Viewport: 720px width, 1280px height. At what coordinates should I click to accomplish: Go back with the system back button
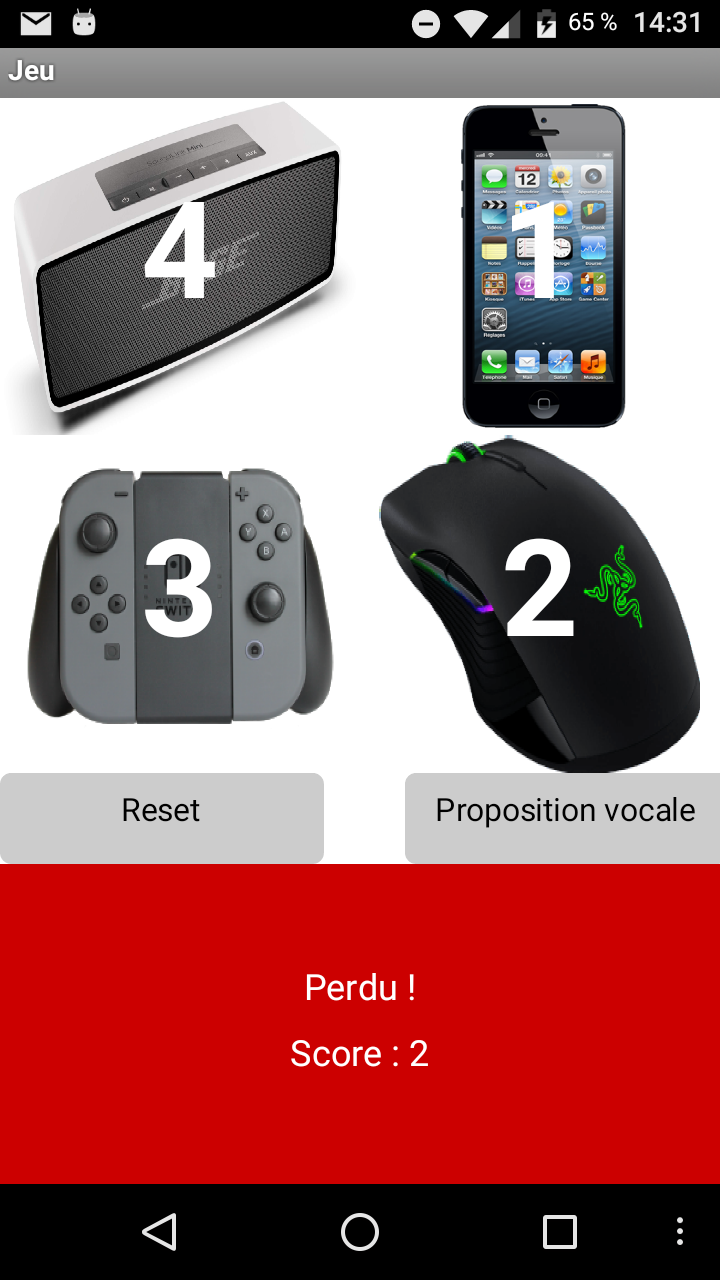tap(160, 1232)
